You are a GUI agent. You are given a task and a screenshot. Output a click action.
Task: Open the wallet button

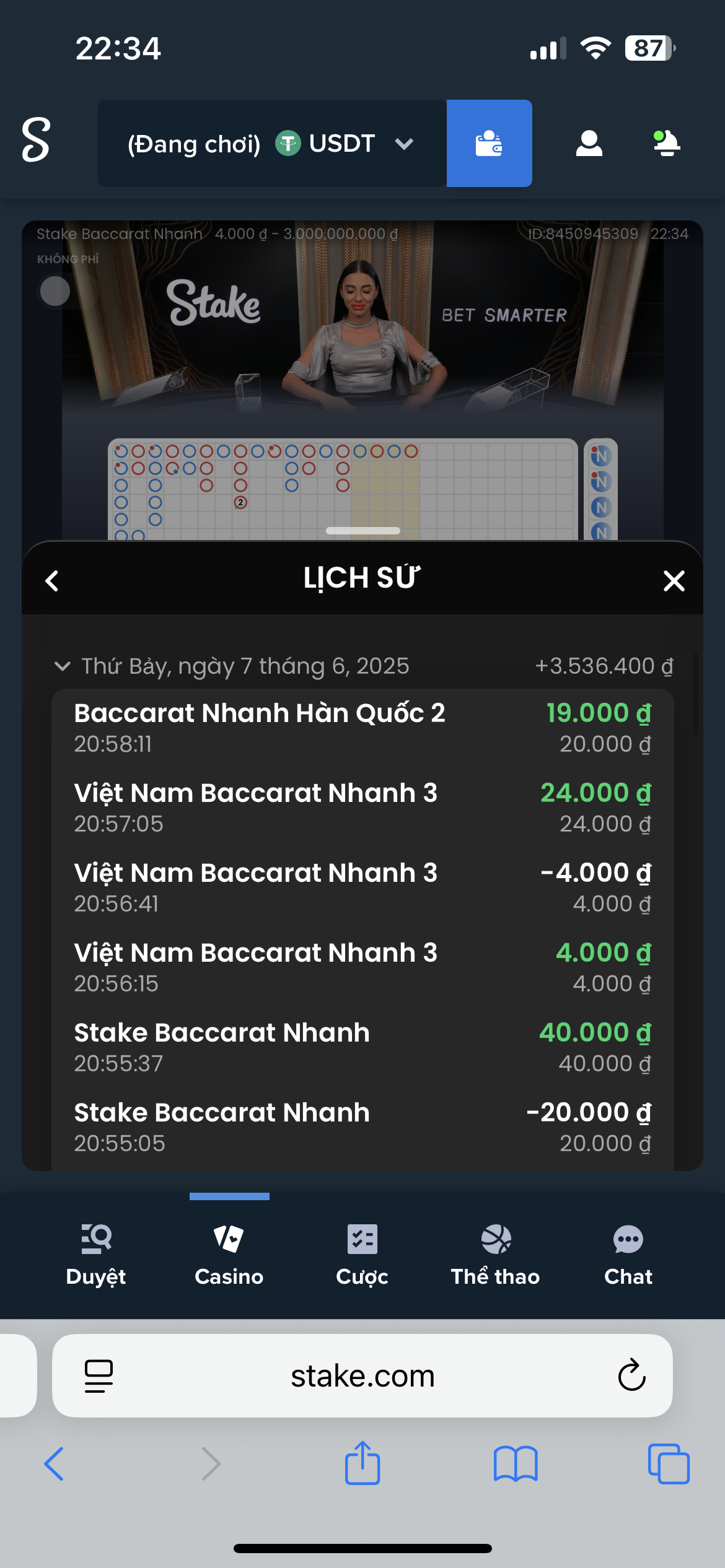489,144
